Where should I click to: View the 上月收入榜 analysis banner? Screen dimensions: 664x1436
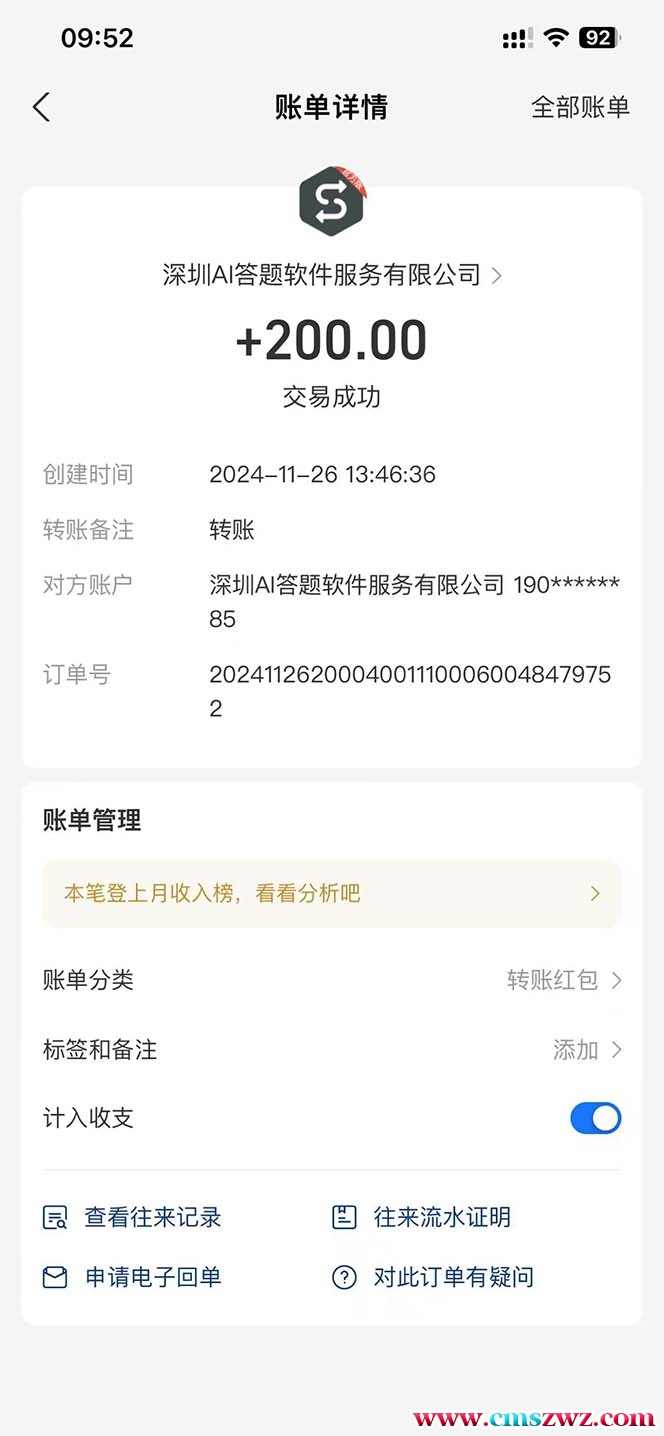click(331, 894)
